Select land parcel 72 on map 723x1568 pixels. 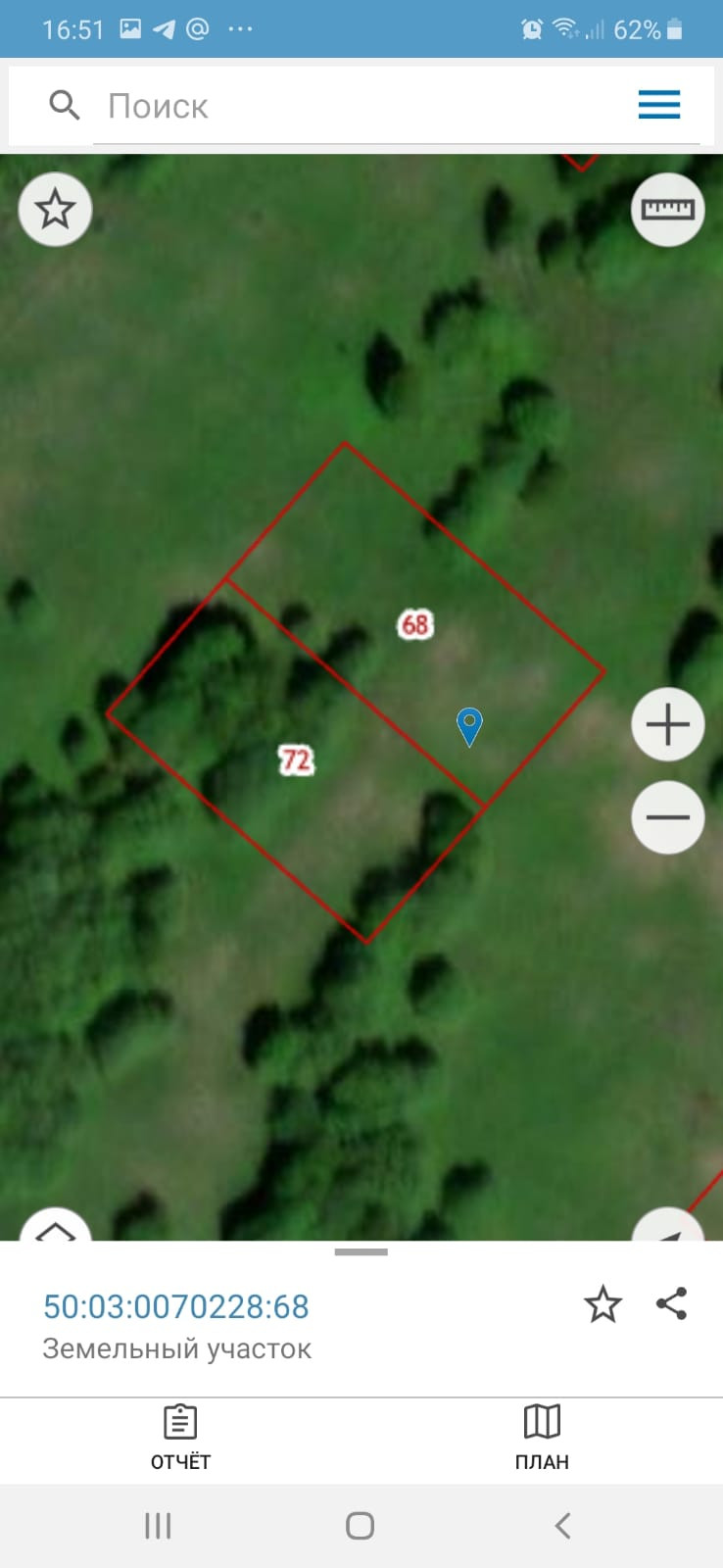(296, 760)
